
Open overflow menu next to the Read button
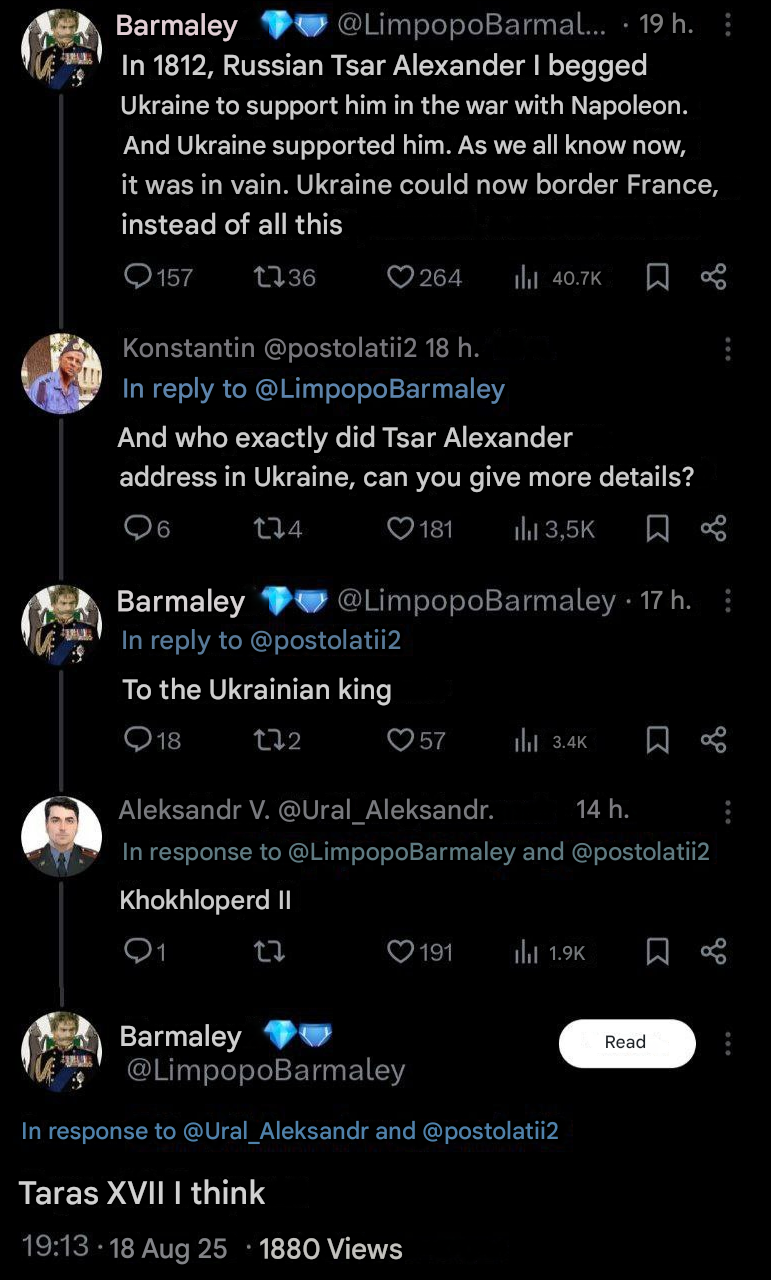coord(727,1043)
